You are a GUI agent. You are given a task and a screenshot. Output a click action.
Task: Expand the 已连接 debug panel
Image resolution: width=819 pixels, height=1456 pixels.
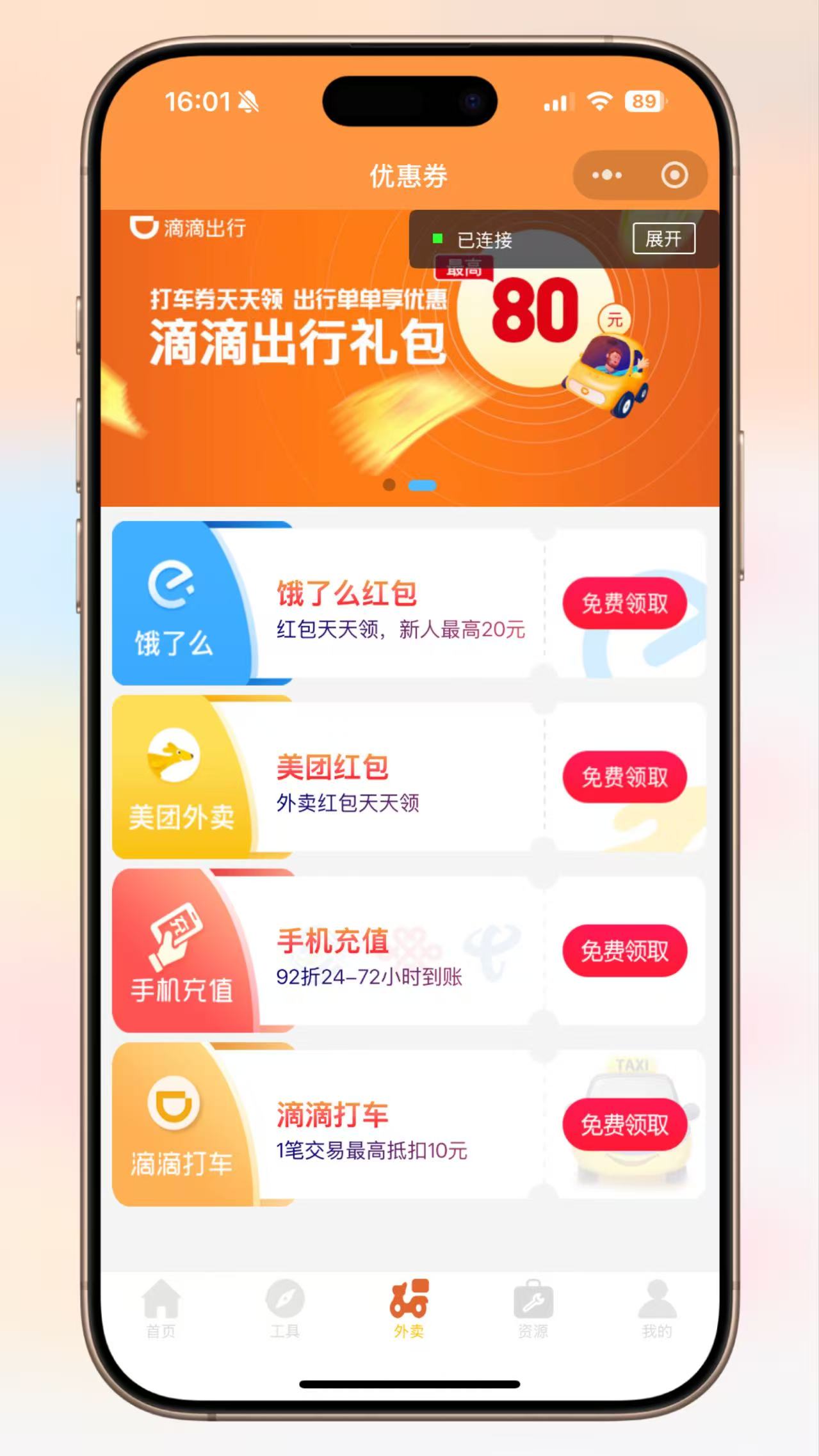point(663,239)
